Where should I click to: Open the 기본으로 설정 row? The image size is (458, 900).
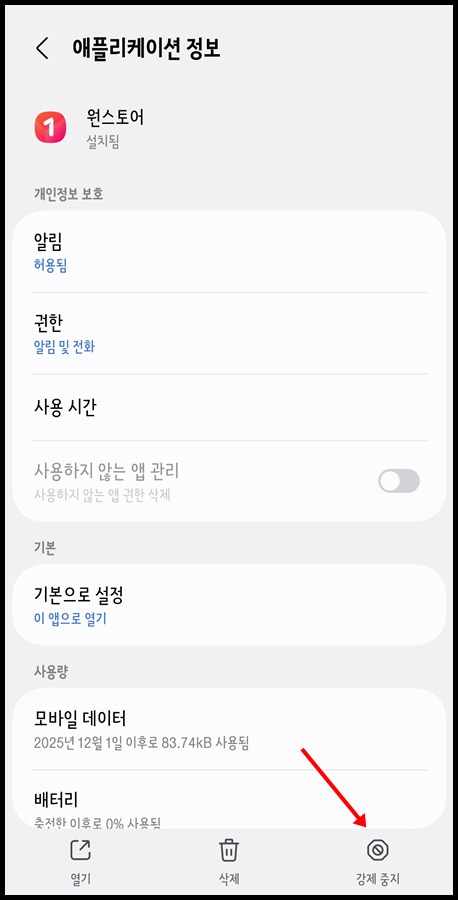229,605
